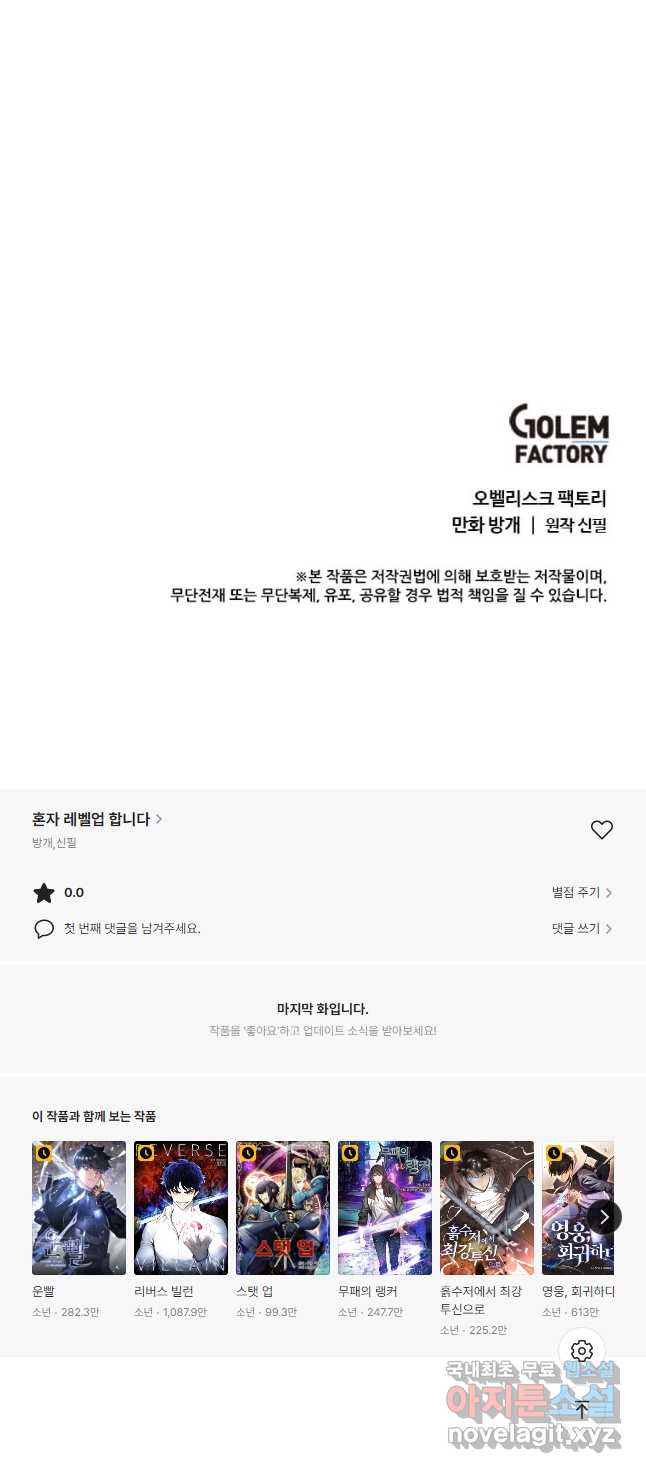This screenshot has height=1473, width=646.
Task: Like this series with the heart icon
Action: click(x=601, y=829)
